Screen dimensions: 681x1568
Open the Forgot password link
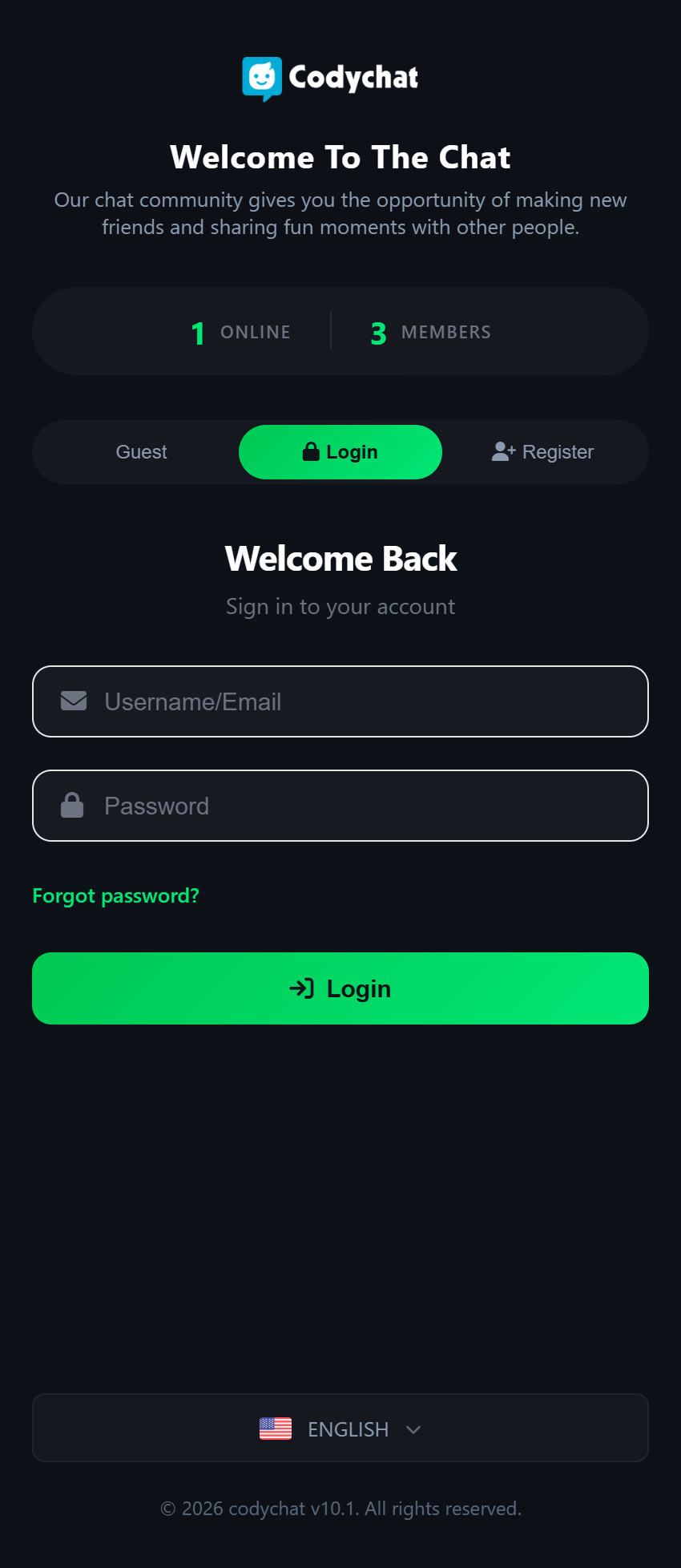pyautogui.click(x=115, y=895)
